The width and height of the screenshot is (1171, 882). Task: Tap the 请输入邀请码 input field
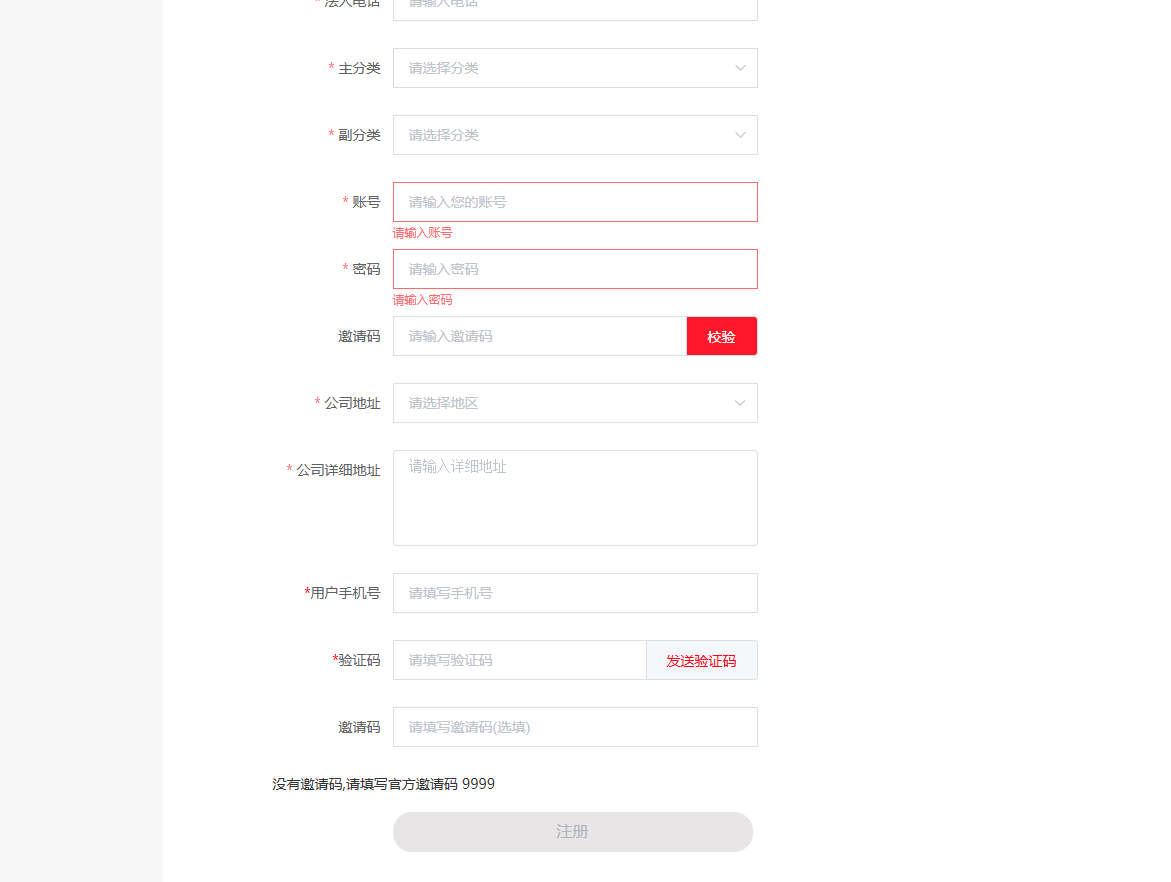[540, 336]
